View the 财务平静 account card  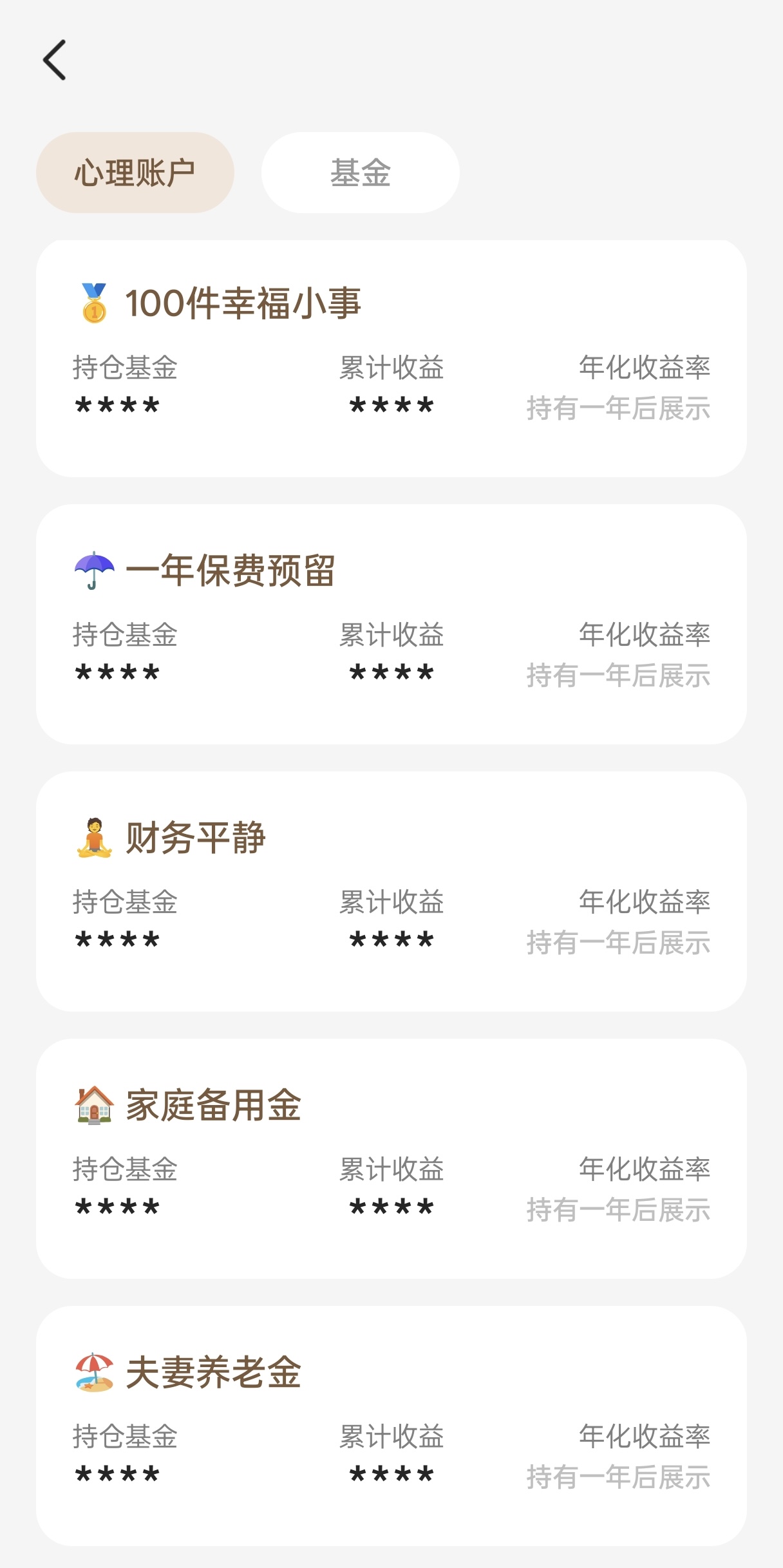(391, 891)
